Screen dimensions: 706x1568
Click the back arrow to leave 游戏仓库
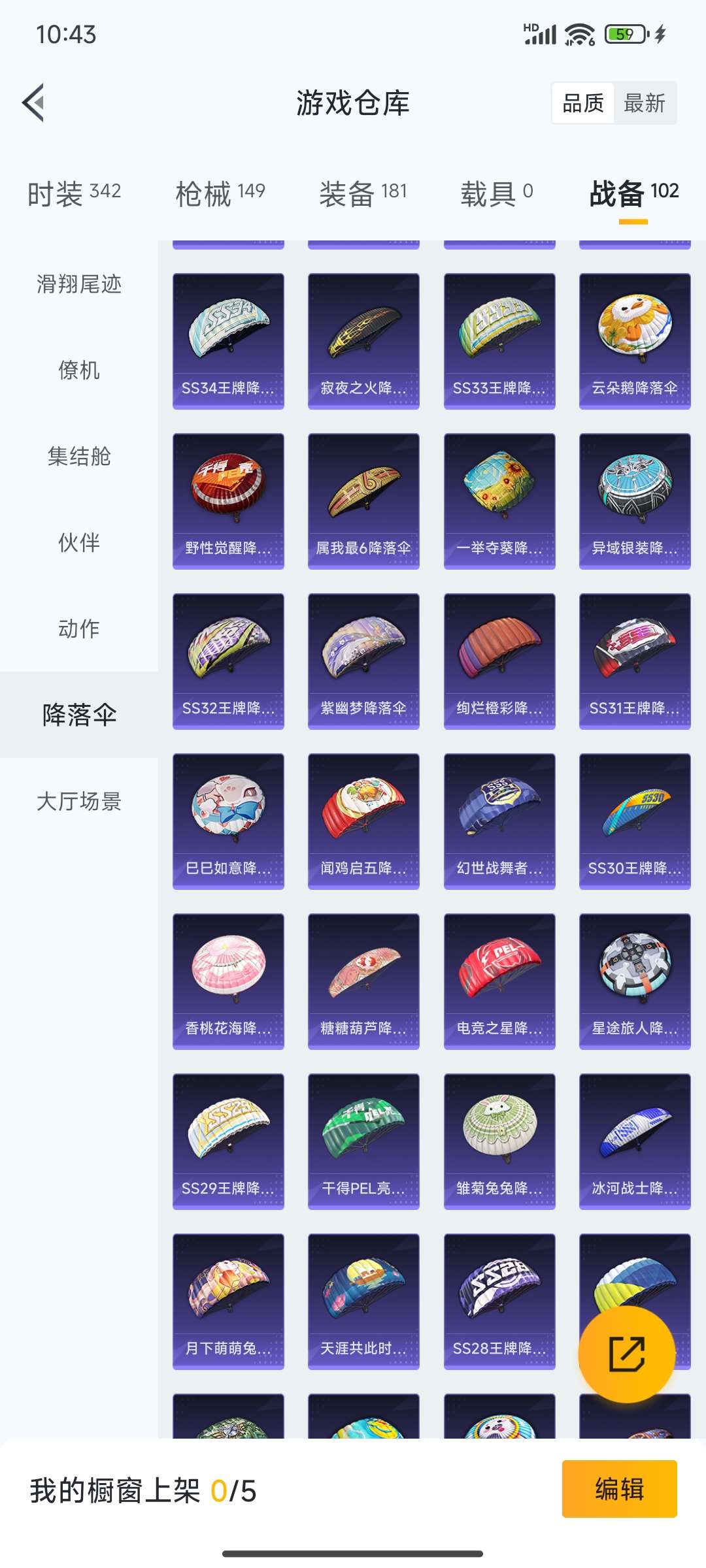34,103
